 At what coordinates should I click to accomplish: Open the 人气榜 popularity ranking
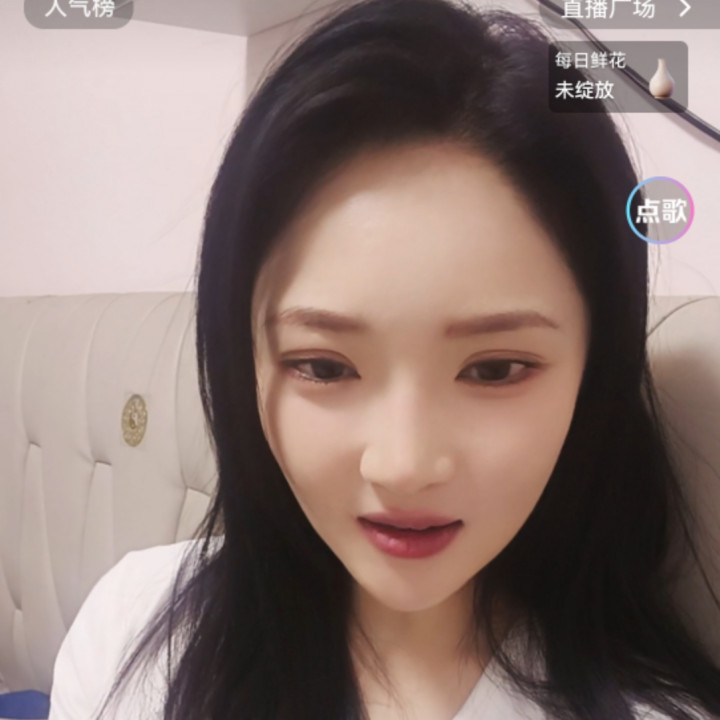78,10
